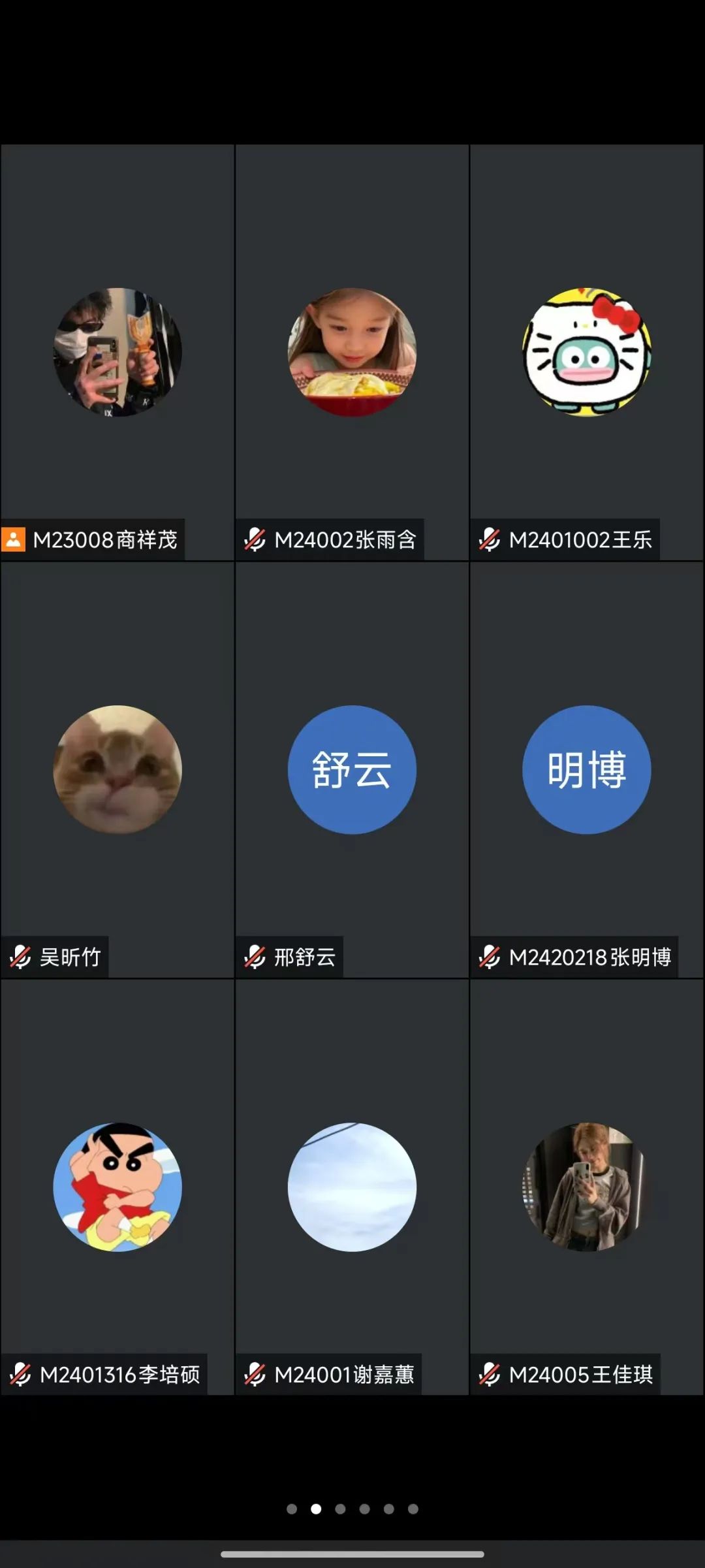Tap participant tile M2420218张明博
The width and height of the screenshot is (705, 1568).
pyautogui.click(x=586, y=769)
